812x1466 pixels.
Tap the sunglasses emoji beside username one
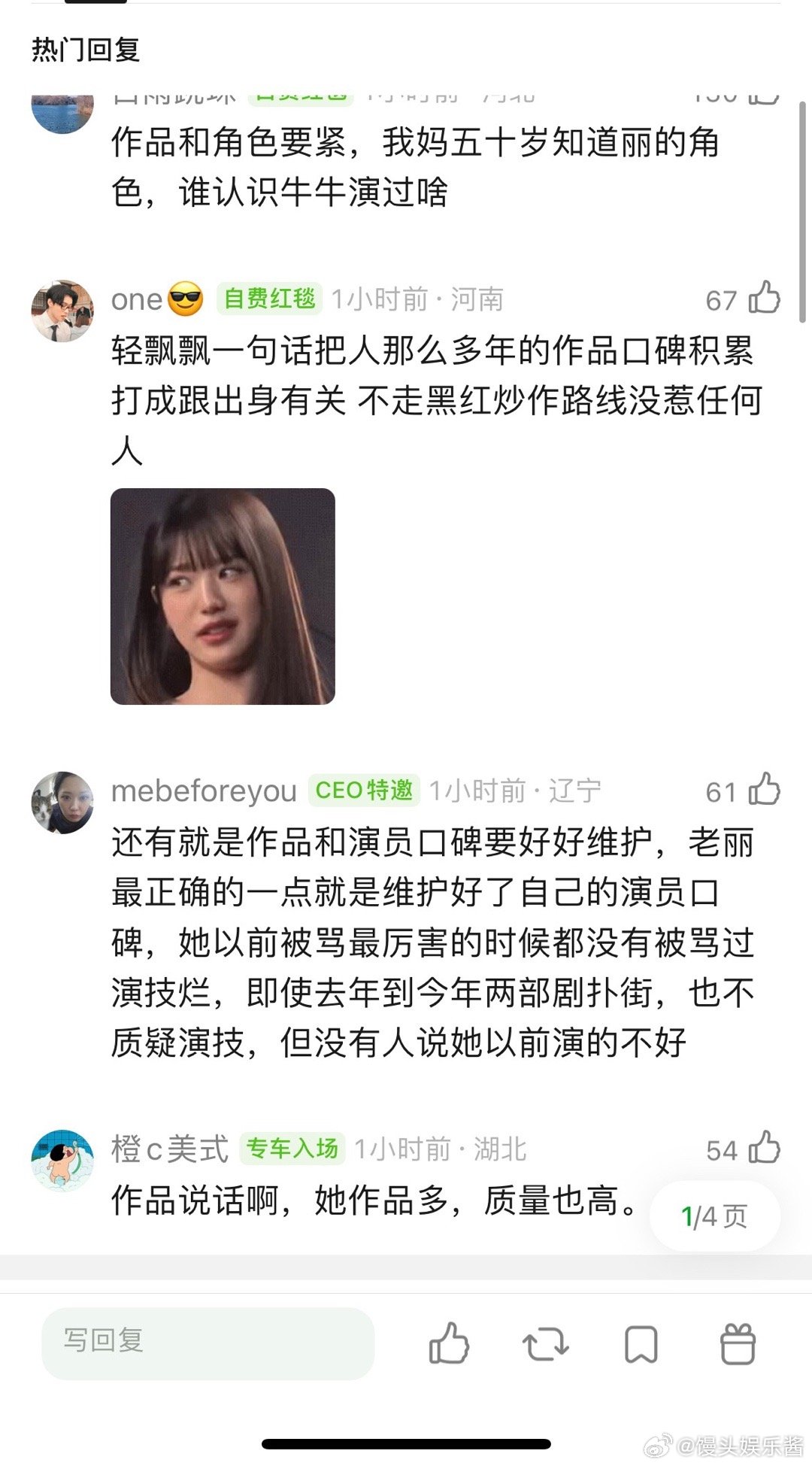[x=186, y=300]
